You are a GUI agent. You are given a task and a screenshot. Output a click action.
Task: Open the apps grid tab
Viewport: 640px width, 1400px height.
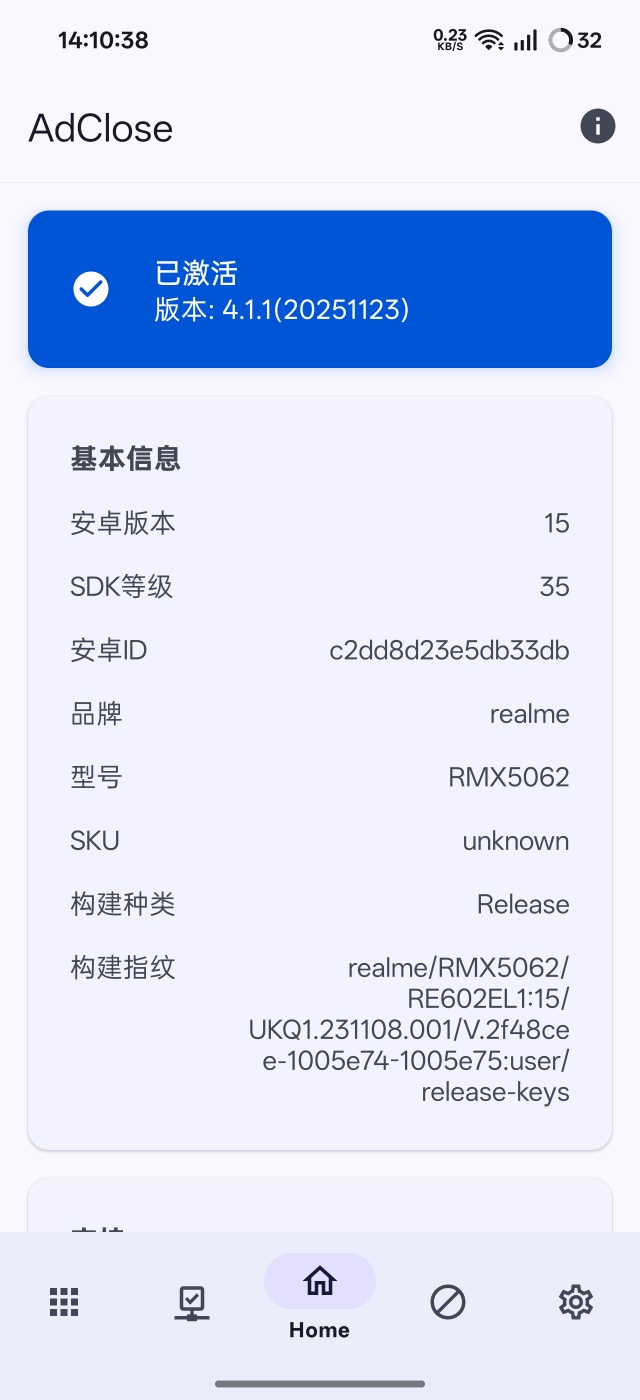(x=64, y=1301)
